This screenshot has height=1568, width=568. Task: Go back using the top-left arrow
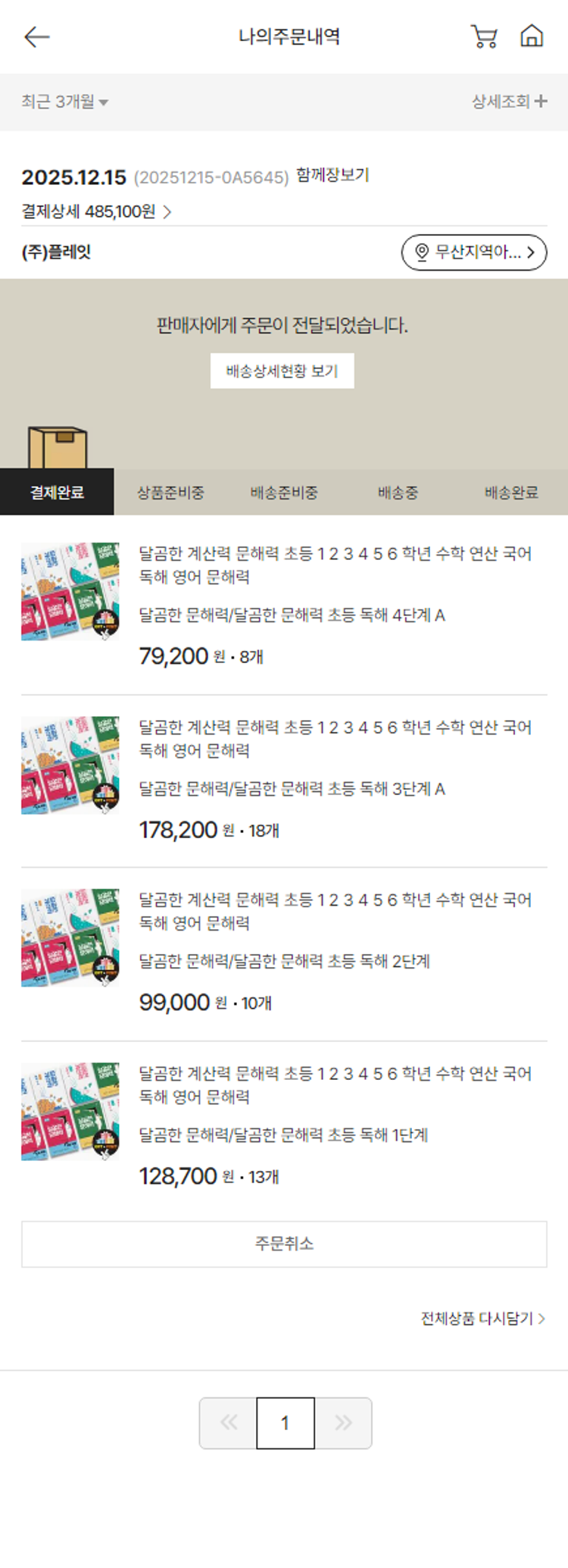tap(36, 36)
